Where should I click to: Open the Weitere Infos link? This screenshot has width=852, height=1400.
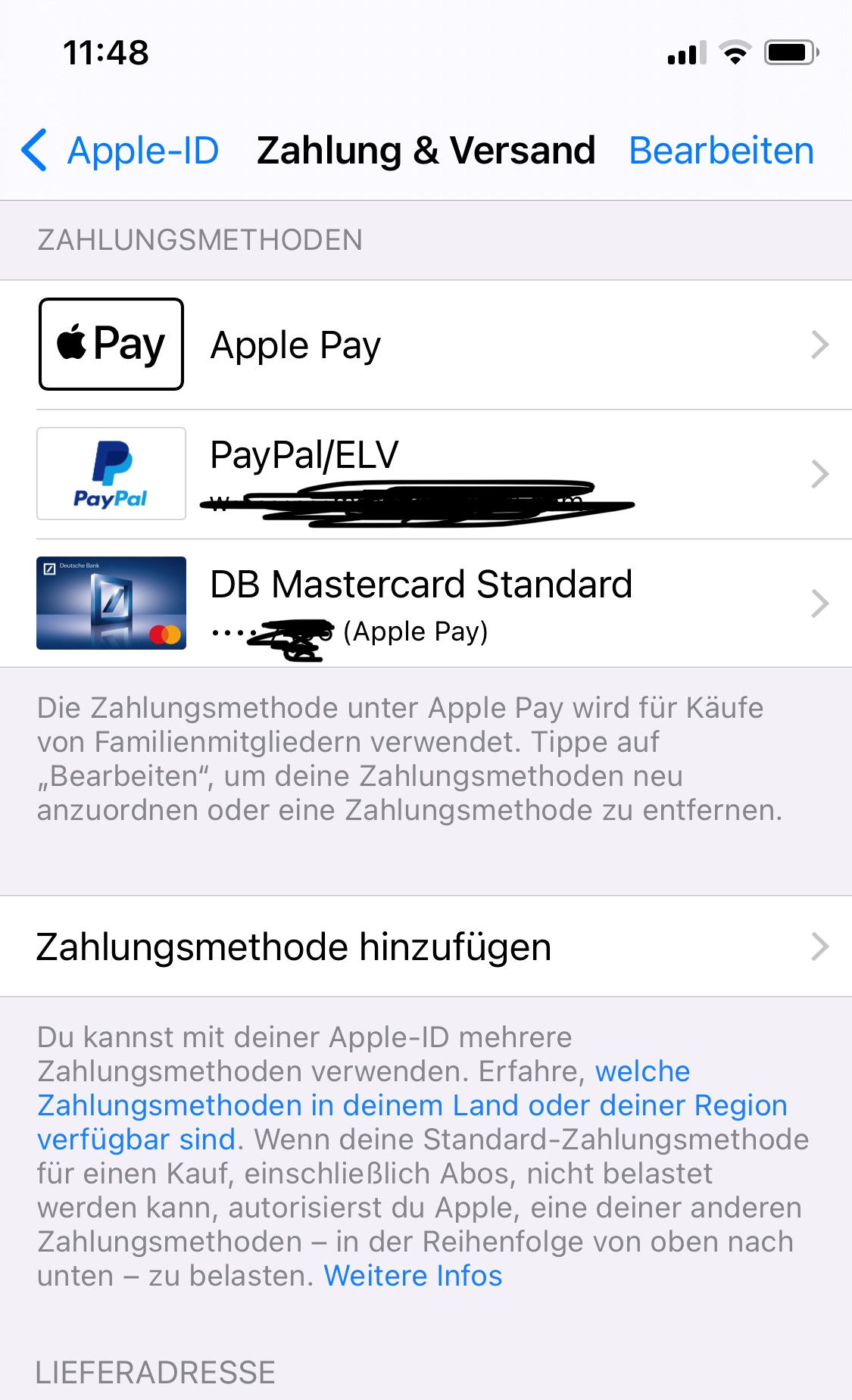pyautogui.click(x=413, y=1275)
